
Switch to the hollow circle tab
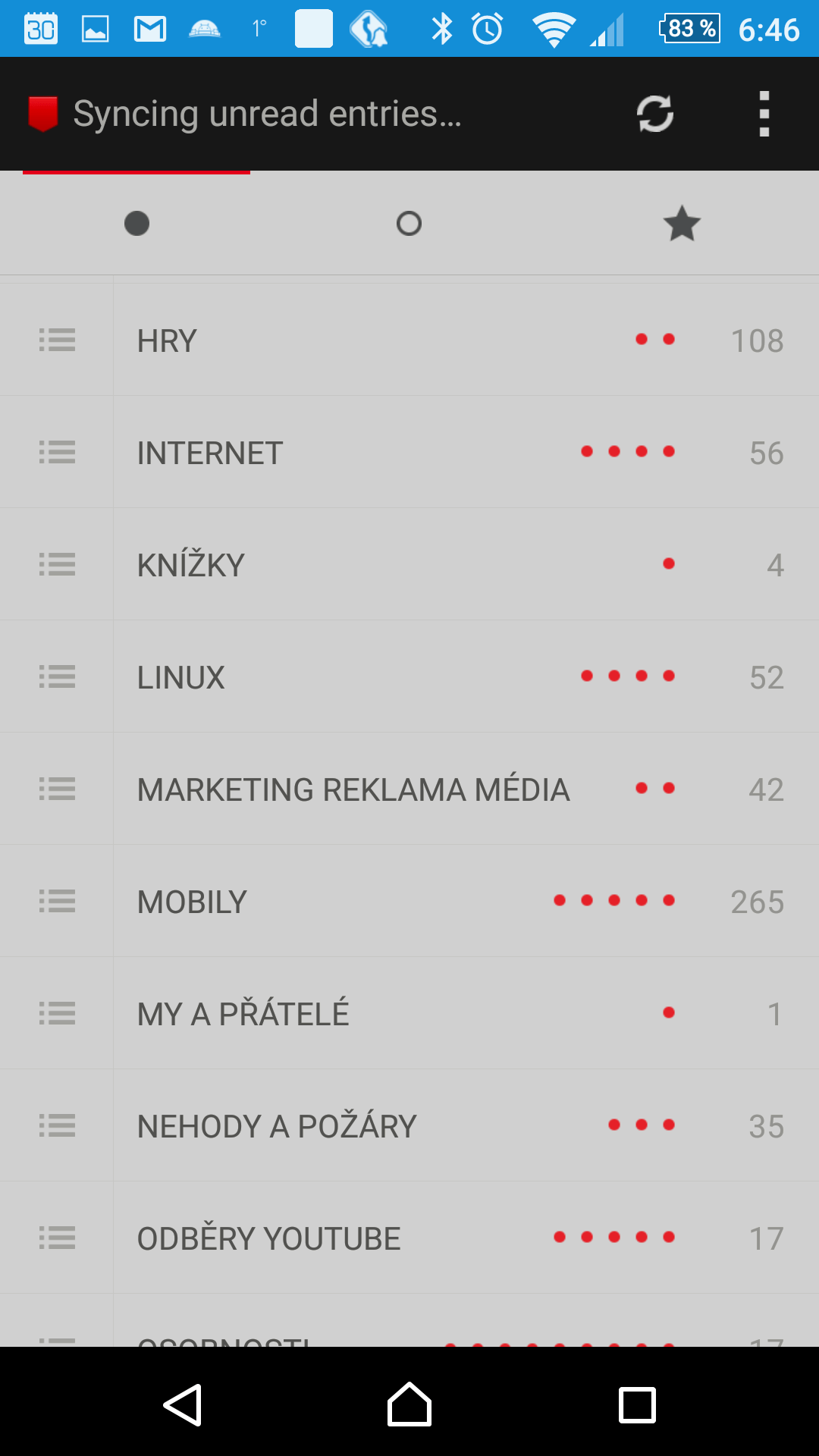point(409,224)
